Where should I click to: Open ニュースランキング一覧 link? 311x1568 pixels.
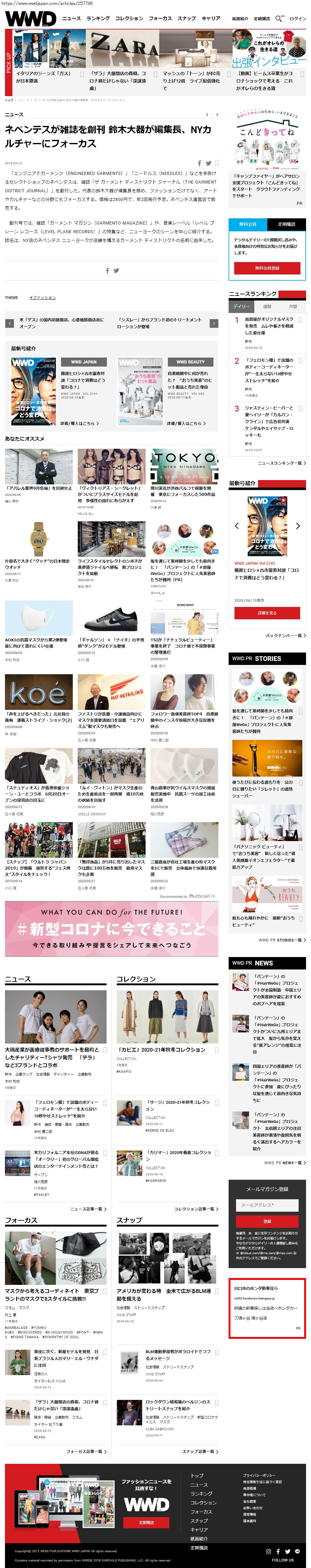coord(281,463)
